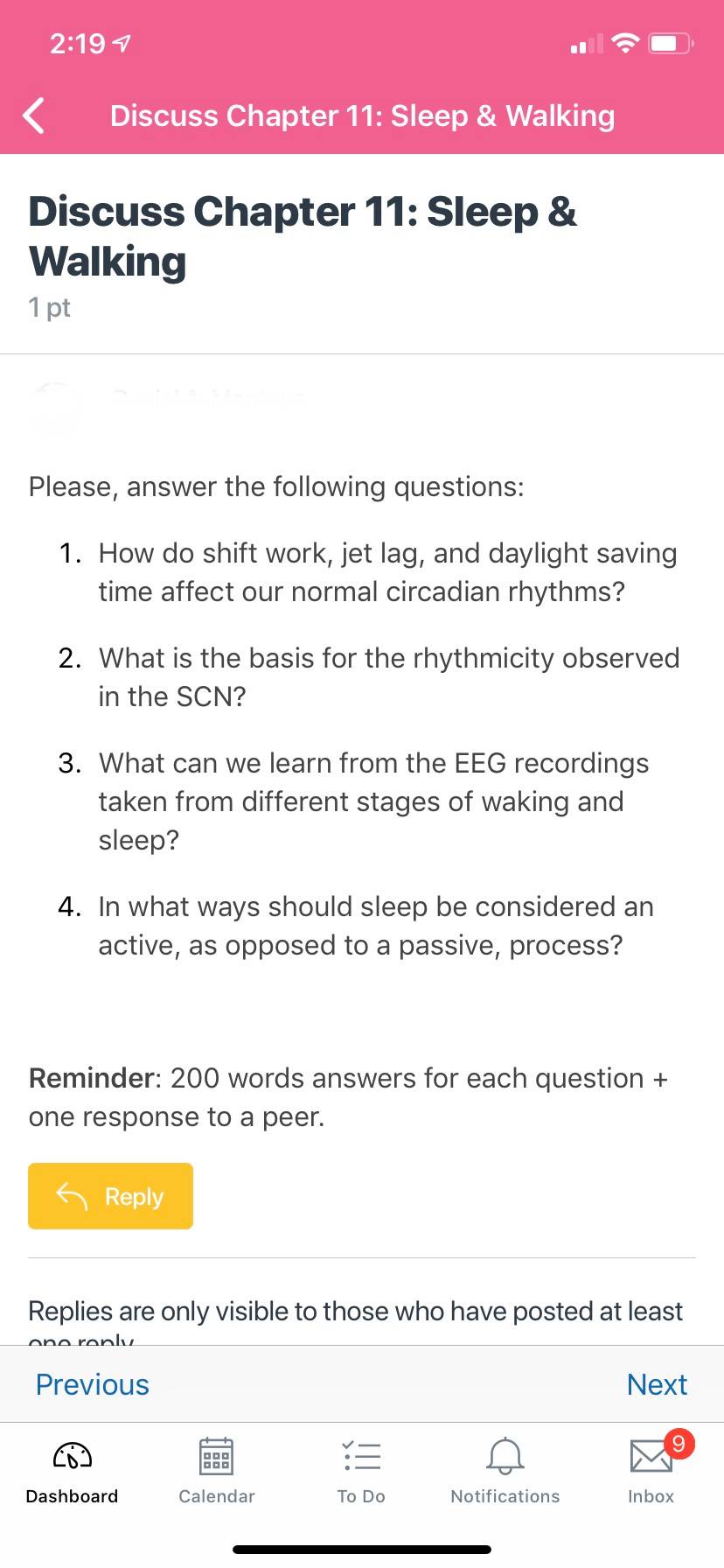Go back using the header arrow
The image size is (724, 1568).
pyautogui.click(x=34, y=115)
